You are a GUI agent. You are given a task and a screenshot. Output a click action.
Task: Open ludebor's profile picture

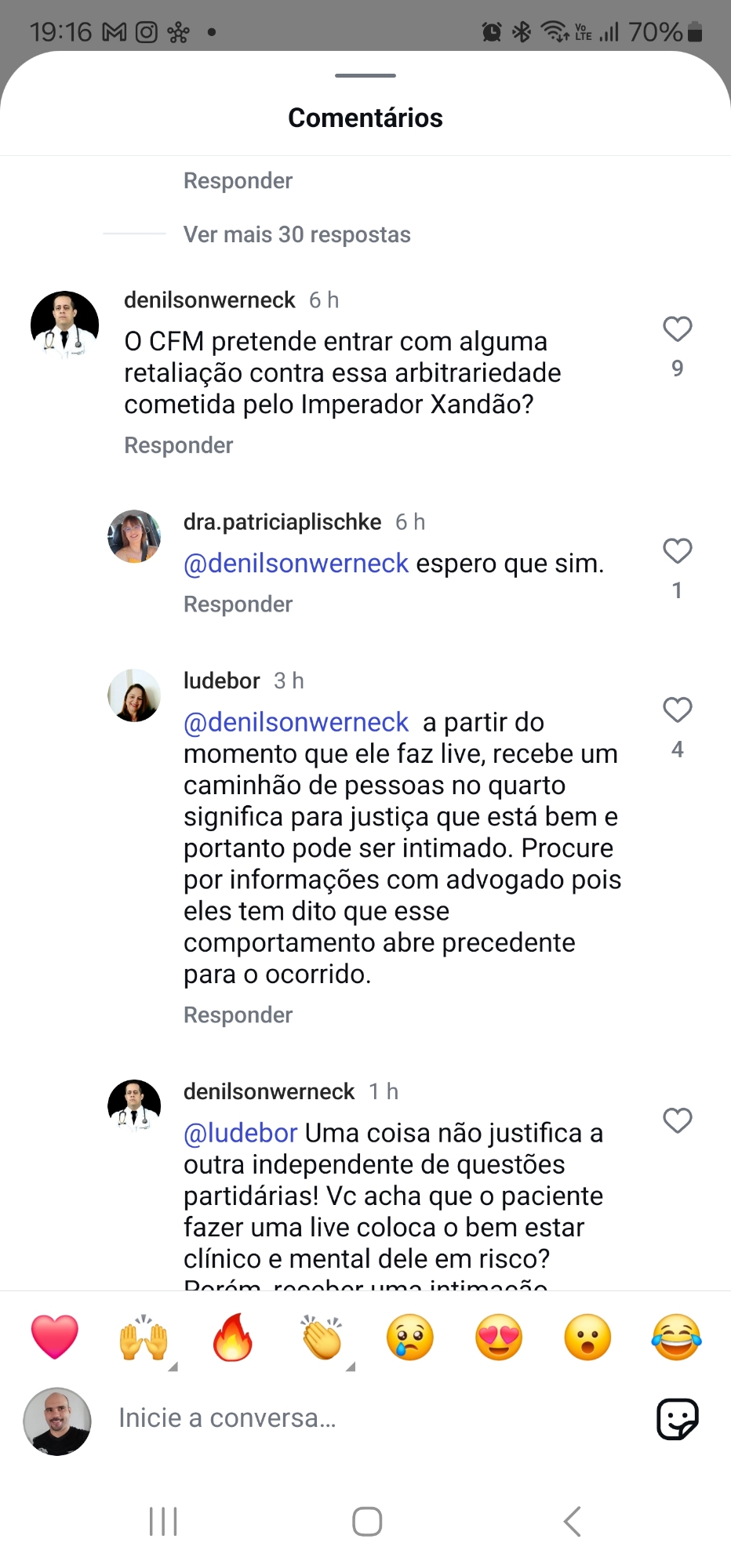(134, 695)
